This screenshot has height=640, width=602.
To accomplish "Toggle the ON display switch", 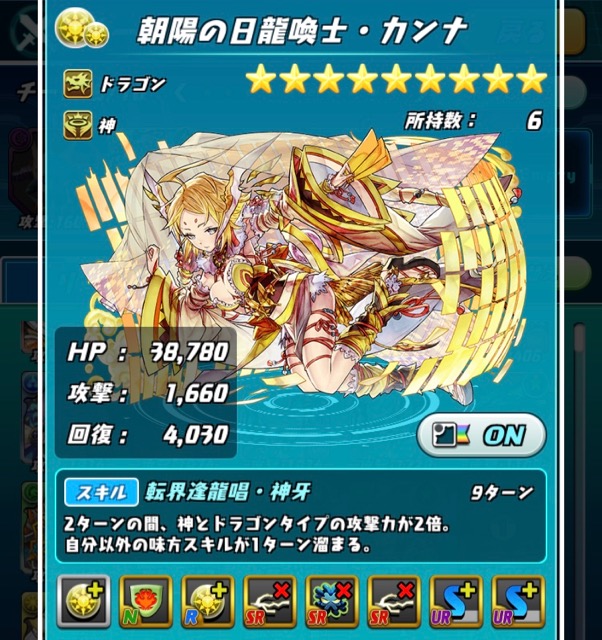I will pos(481,435).
